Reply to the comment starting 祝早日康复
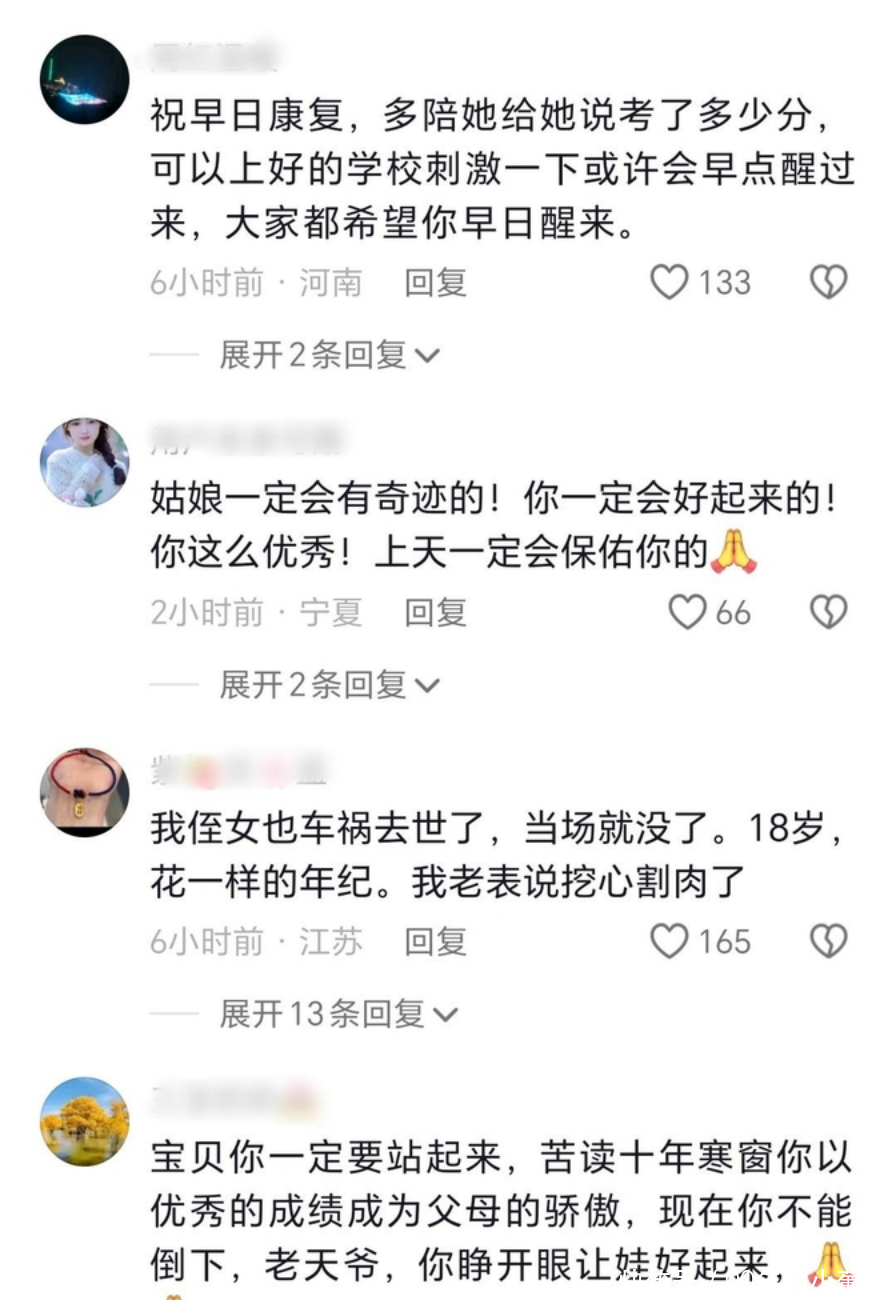This screenshot has width=896, height=1300. click(x=435, y=283)
